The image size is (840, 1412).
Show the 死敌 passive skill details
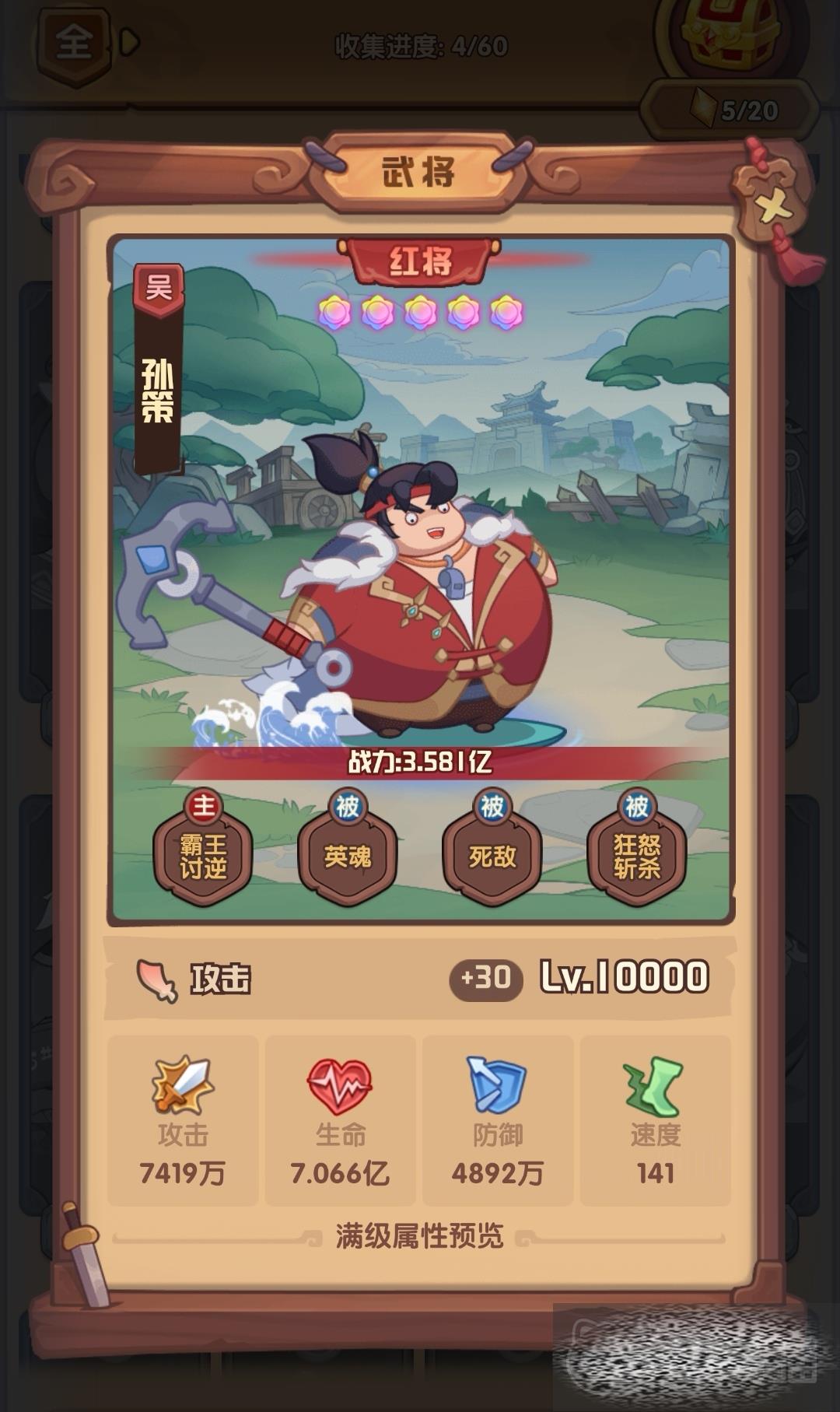coord(492,856)
